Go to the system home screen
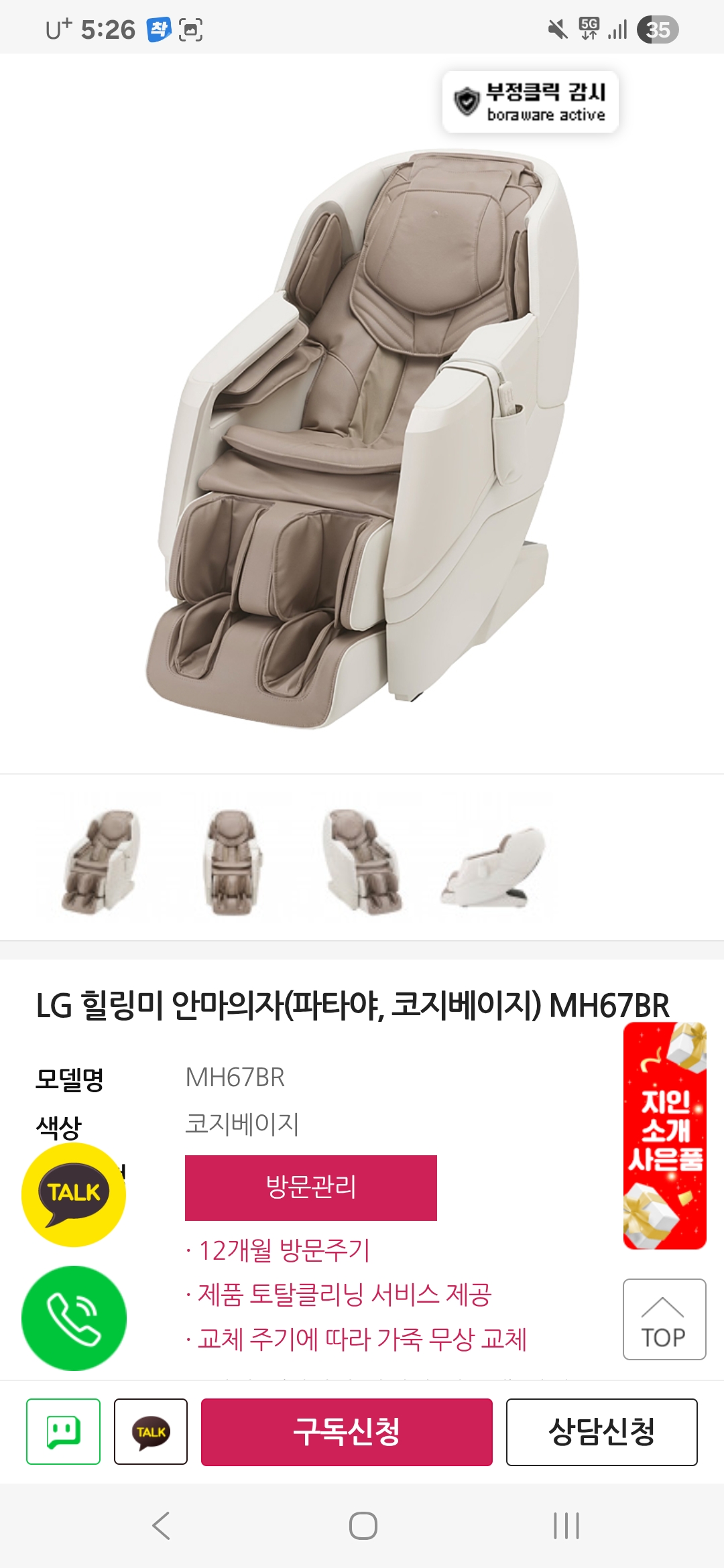The height and width of the screenshot is (1568, 724). (363, 1526)
